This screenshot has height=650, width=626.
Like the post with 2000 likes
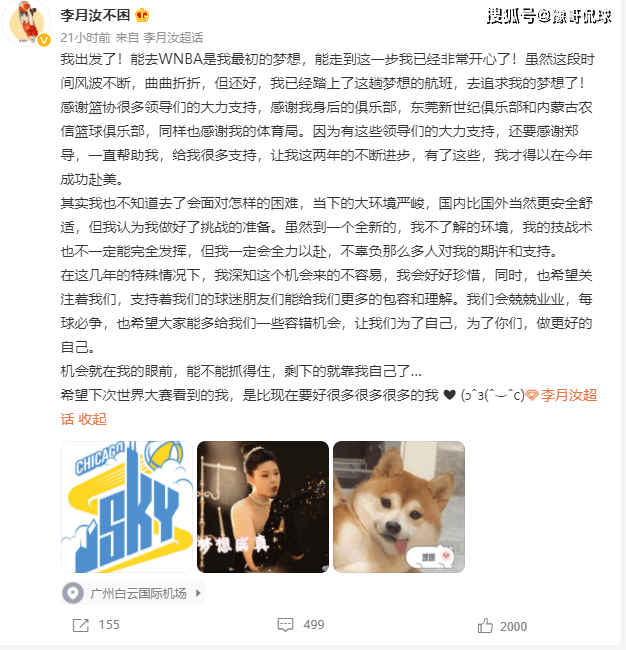[501, 625]
